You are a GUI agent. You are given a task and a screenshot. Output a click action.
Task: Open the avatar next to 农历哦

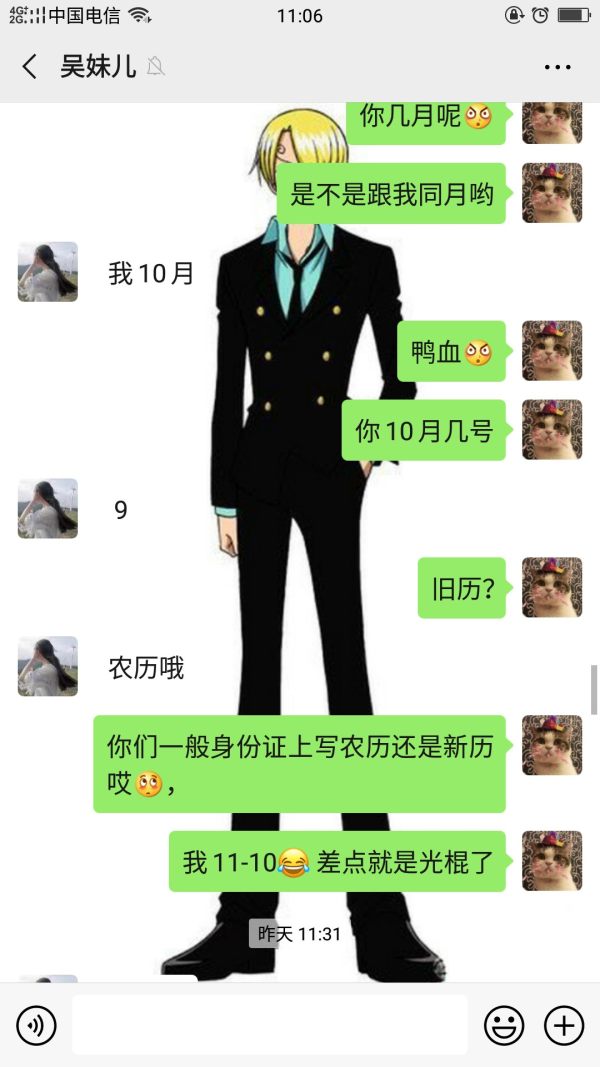[x=47, y=666]
